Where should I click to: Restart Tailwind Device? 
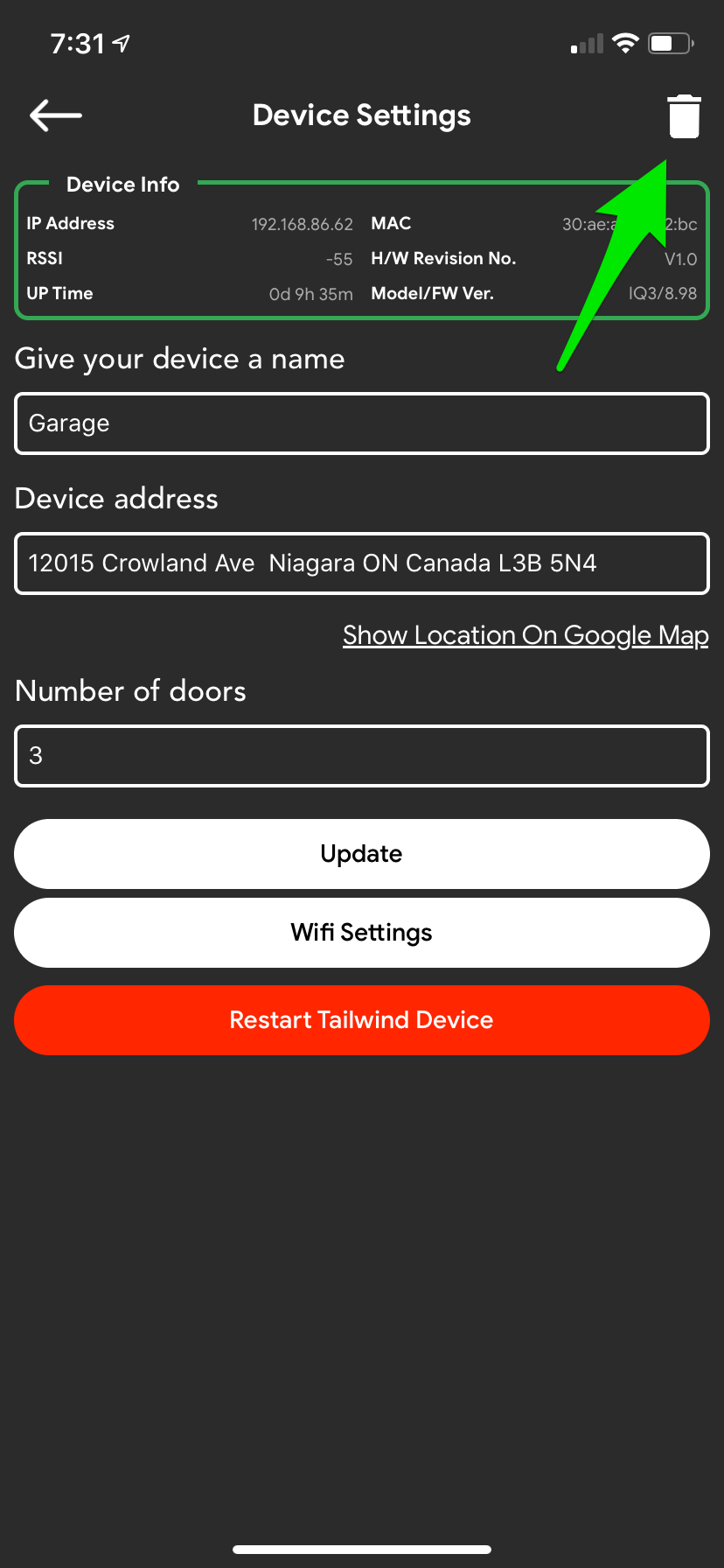(362, 1020)
